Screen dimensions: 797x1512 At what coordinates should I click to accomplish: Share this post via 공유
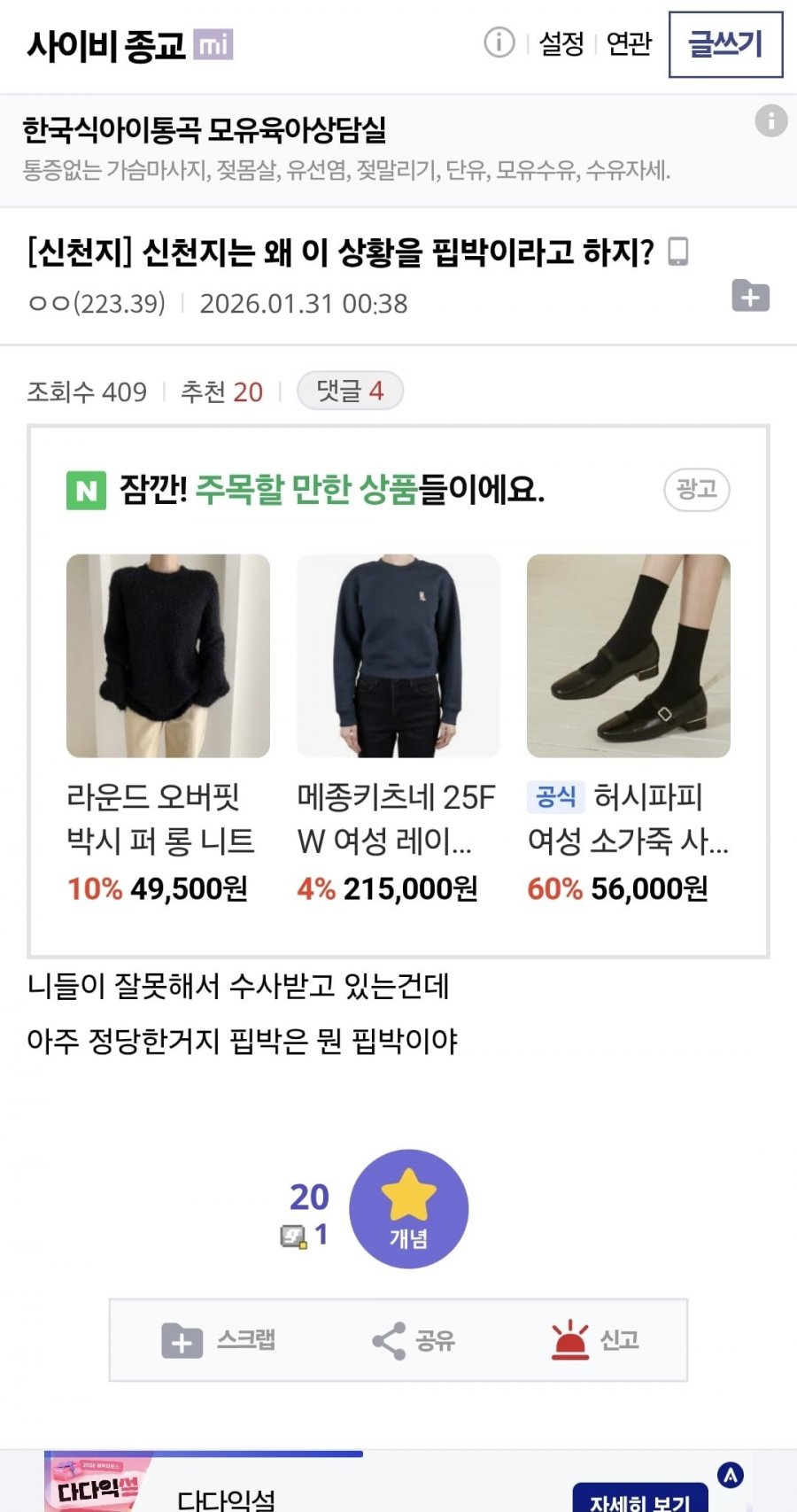(x=414, y=1340)
